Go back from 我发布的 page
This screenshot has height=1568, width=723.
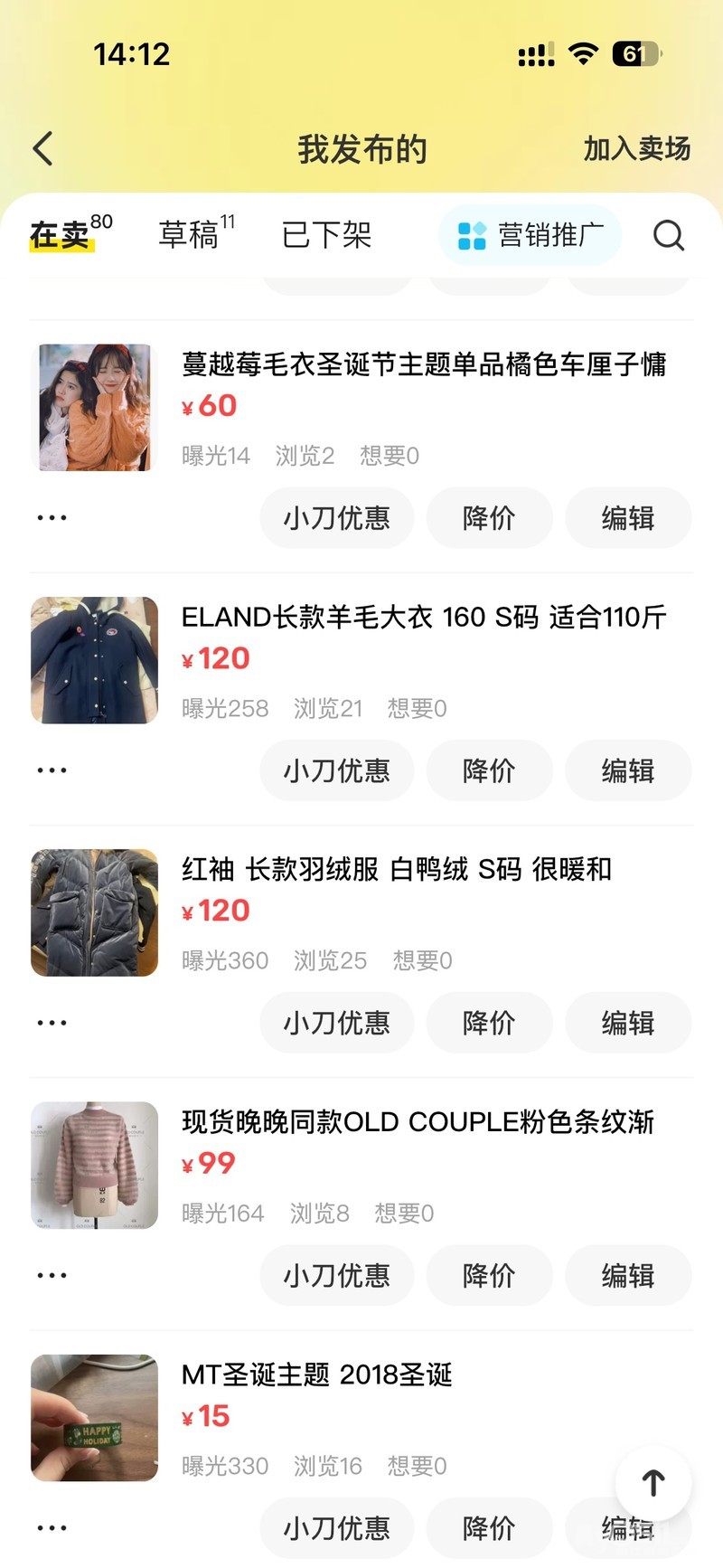(42, 149)
